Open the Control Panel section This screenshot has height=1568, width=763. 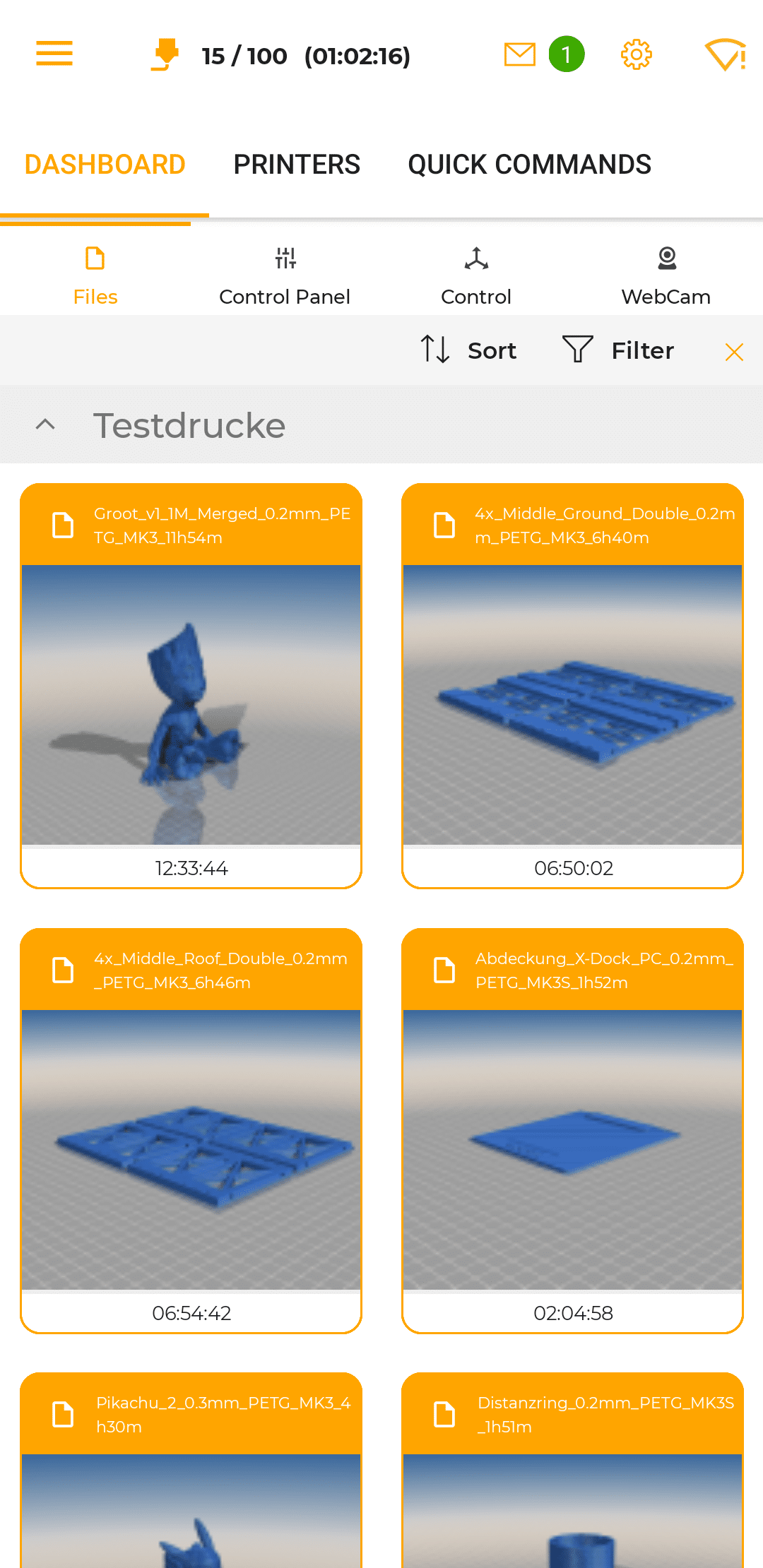point(285,276)
